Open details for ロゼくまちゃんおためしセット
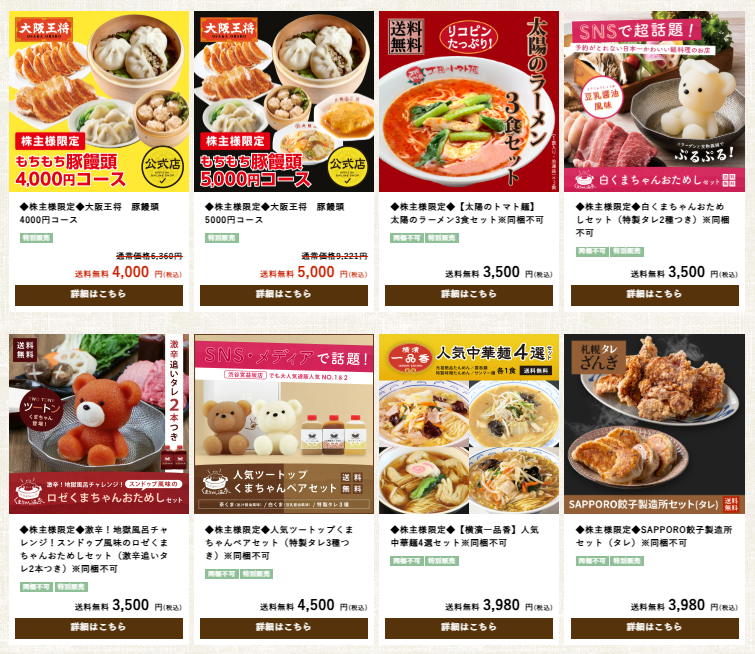This screenshot has width=755, height=654. click(x=99, y=628)
